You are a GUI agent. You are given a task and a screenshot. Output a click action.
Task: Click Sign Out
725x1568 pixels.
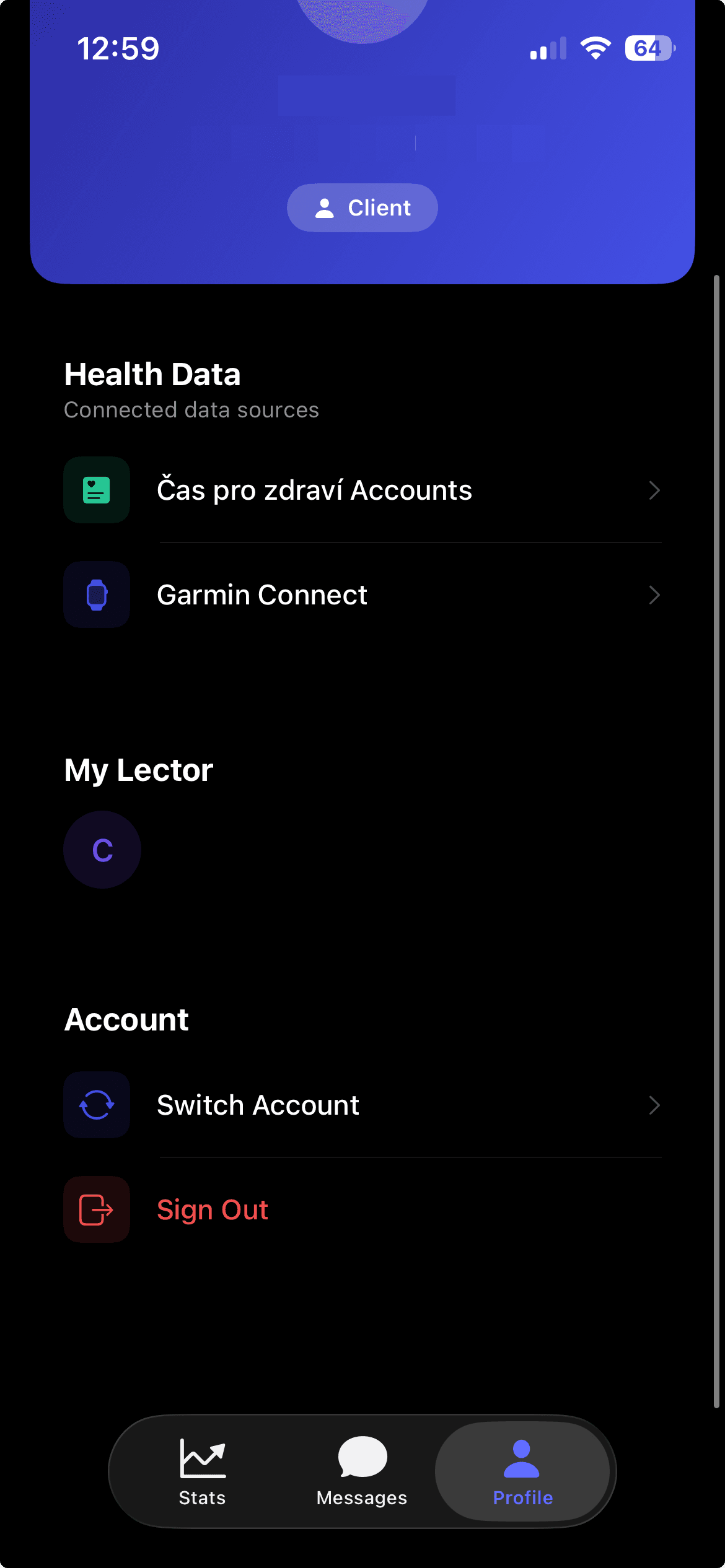(x=213, y=1209)
